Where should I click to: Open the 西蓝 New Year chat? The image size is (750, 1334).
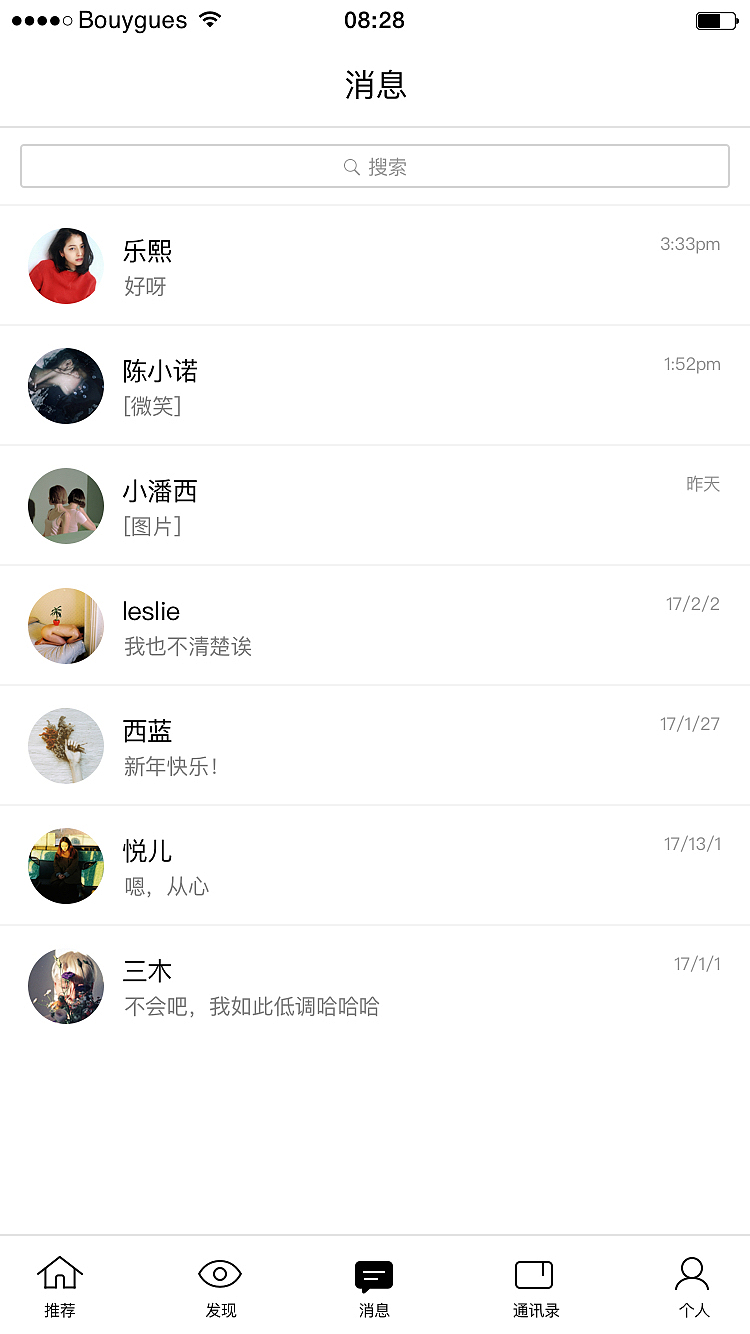click(x=375, y=745)
